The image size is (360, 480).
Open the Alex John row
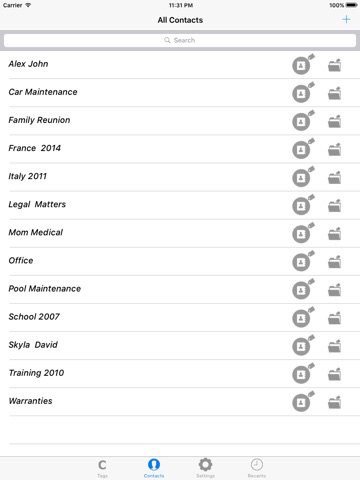[x=180, y=65]
